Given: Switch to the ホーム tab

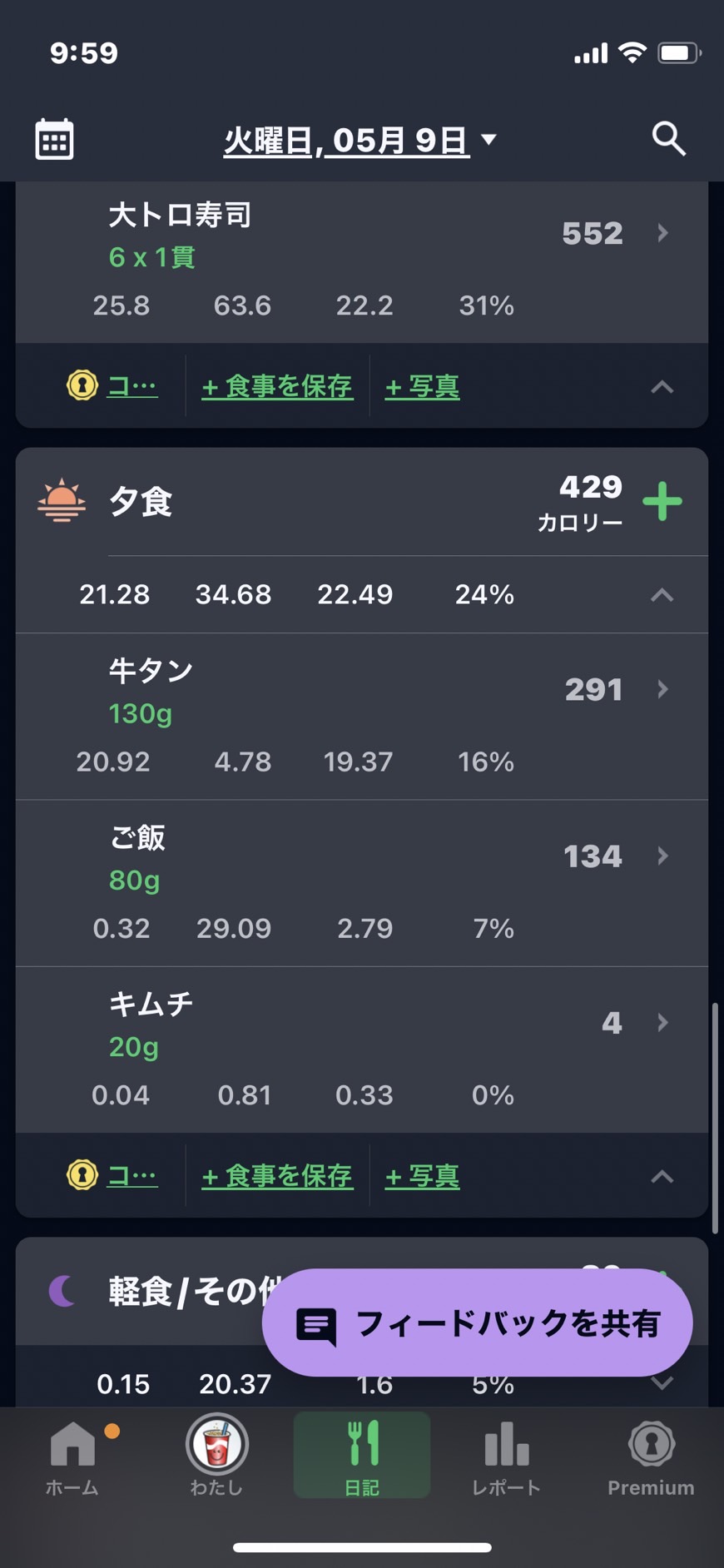Looking at the screenshot, I should pyautogui.click(x=72, y=1457).
